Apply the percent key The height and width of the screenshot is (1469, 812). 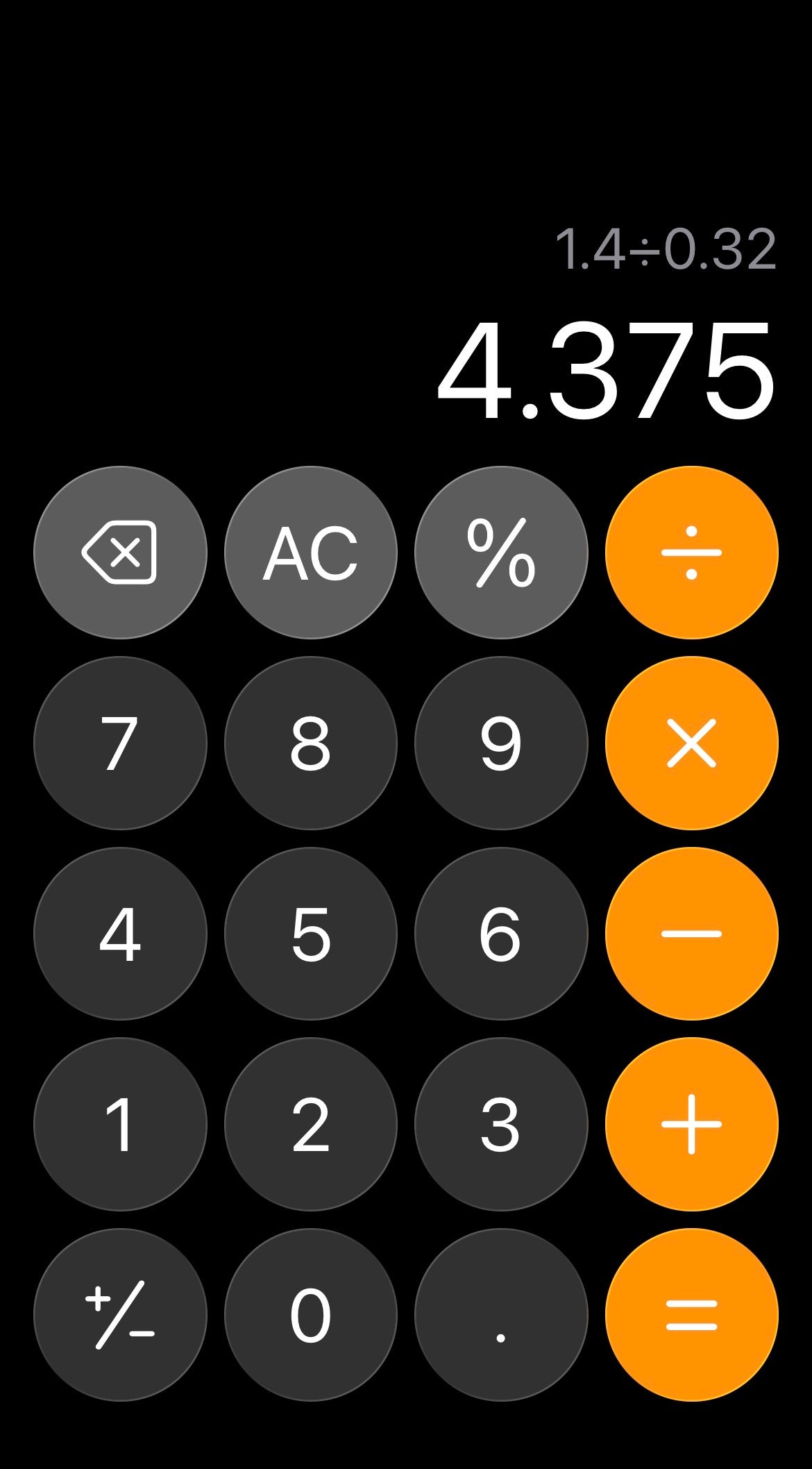[x=500, y=553]
